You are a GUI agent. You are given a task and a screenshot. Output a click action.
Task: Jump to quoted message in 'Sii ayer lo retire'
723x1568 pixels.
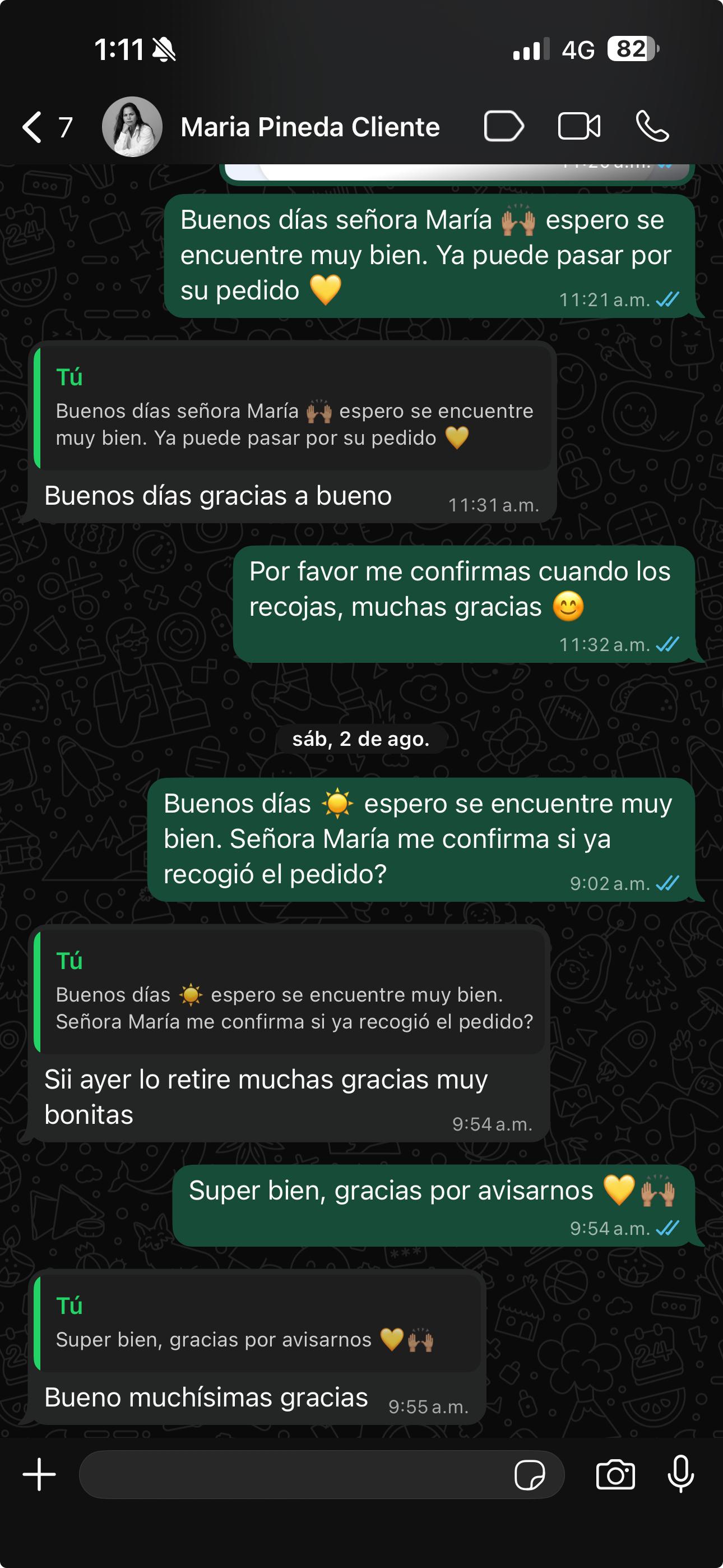pyautogui.click(x=289, y=992)
